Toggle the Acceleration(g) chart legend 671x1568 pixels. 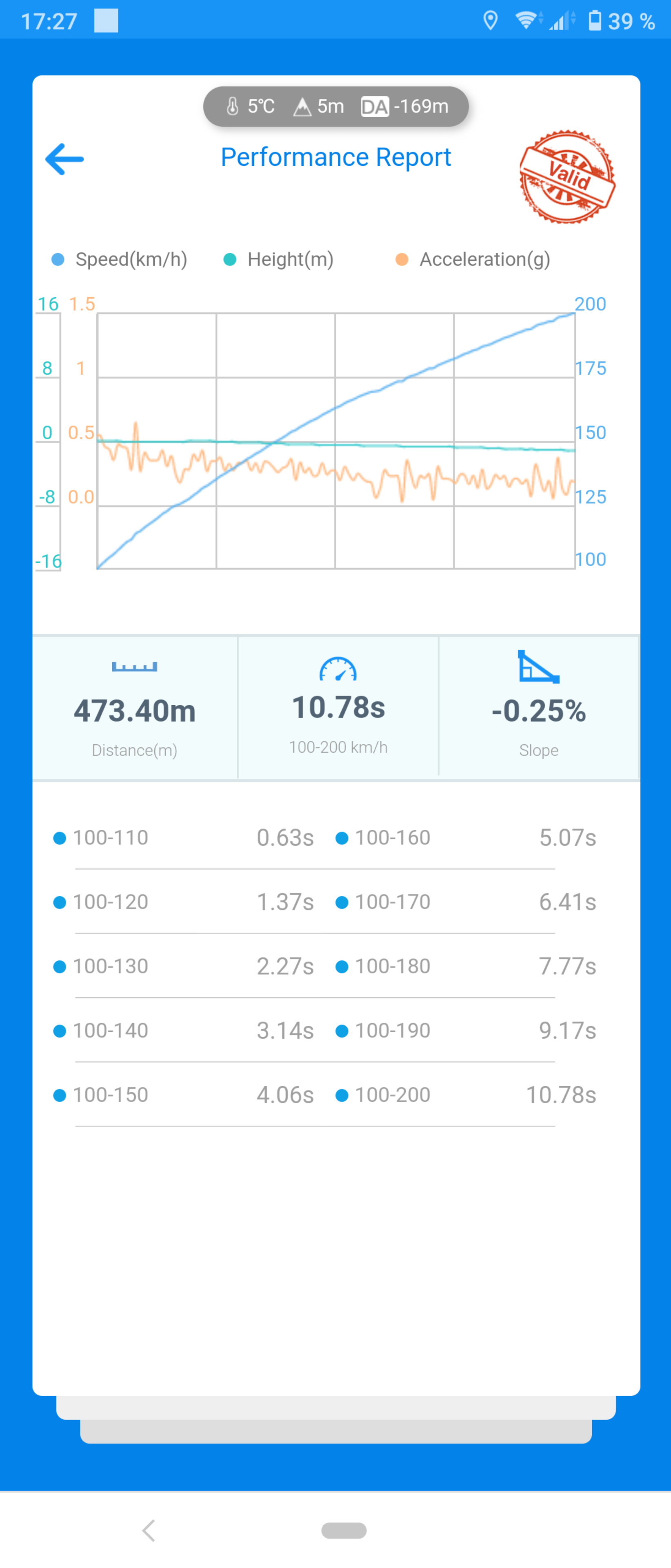click(473, 259)
